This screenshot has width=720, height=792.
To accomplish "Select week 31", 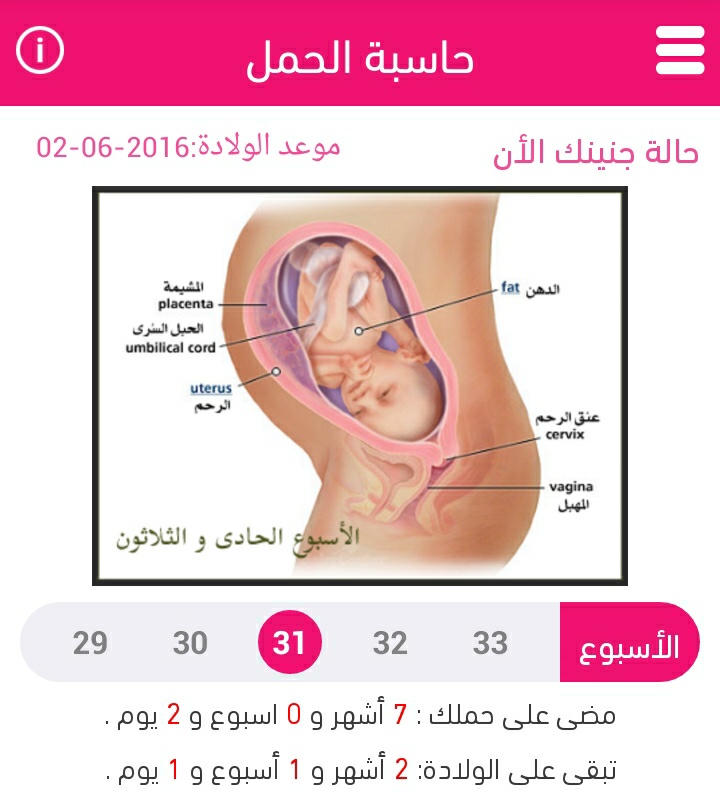I will [289, 643].
